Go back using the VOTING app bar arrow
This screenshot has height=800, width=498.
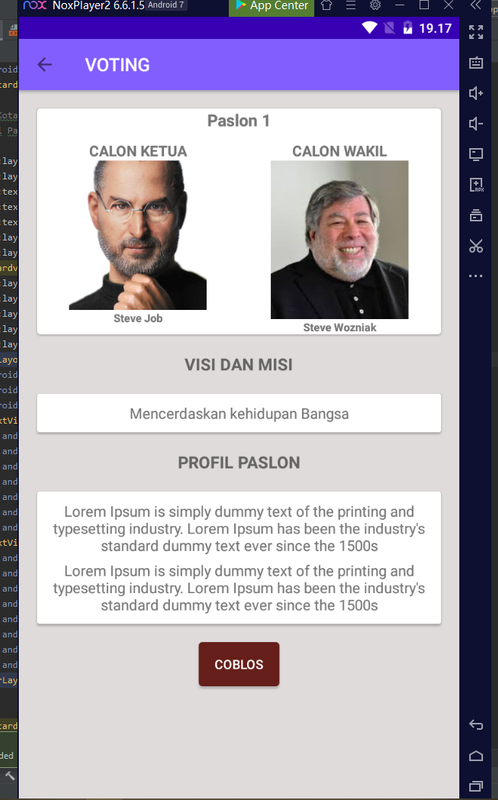coord(45,65)
